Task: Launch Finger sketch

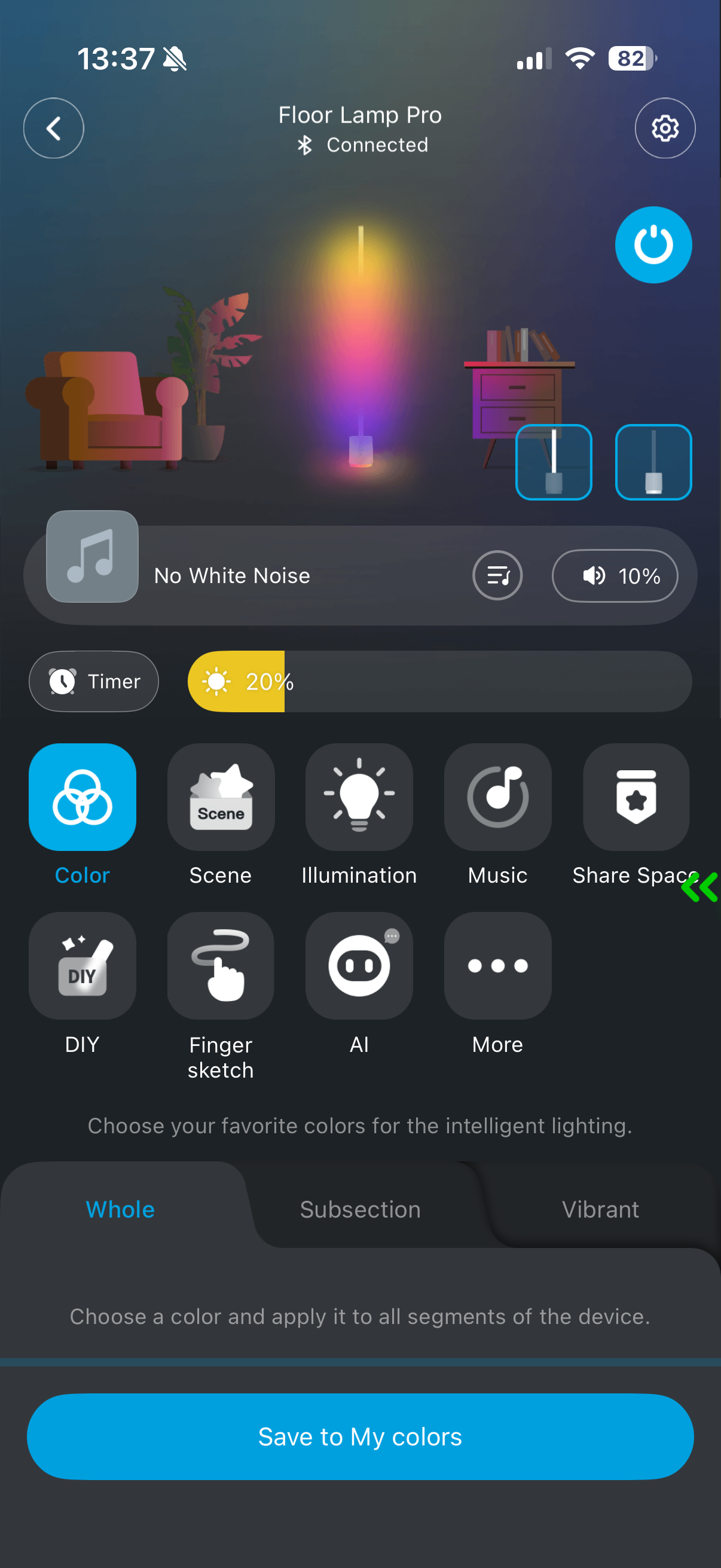Action: [x=220, y=966]
